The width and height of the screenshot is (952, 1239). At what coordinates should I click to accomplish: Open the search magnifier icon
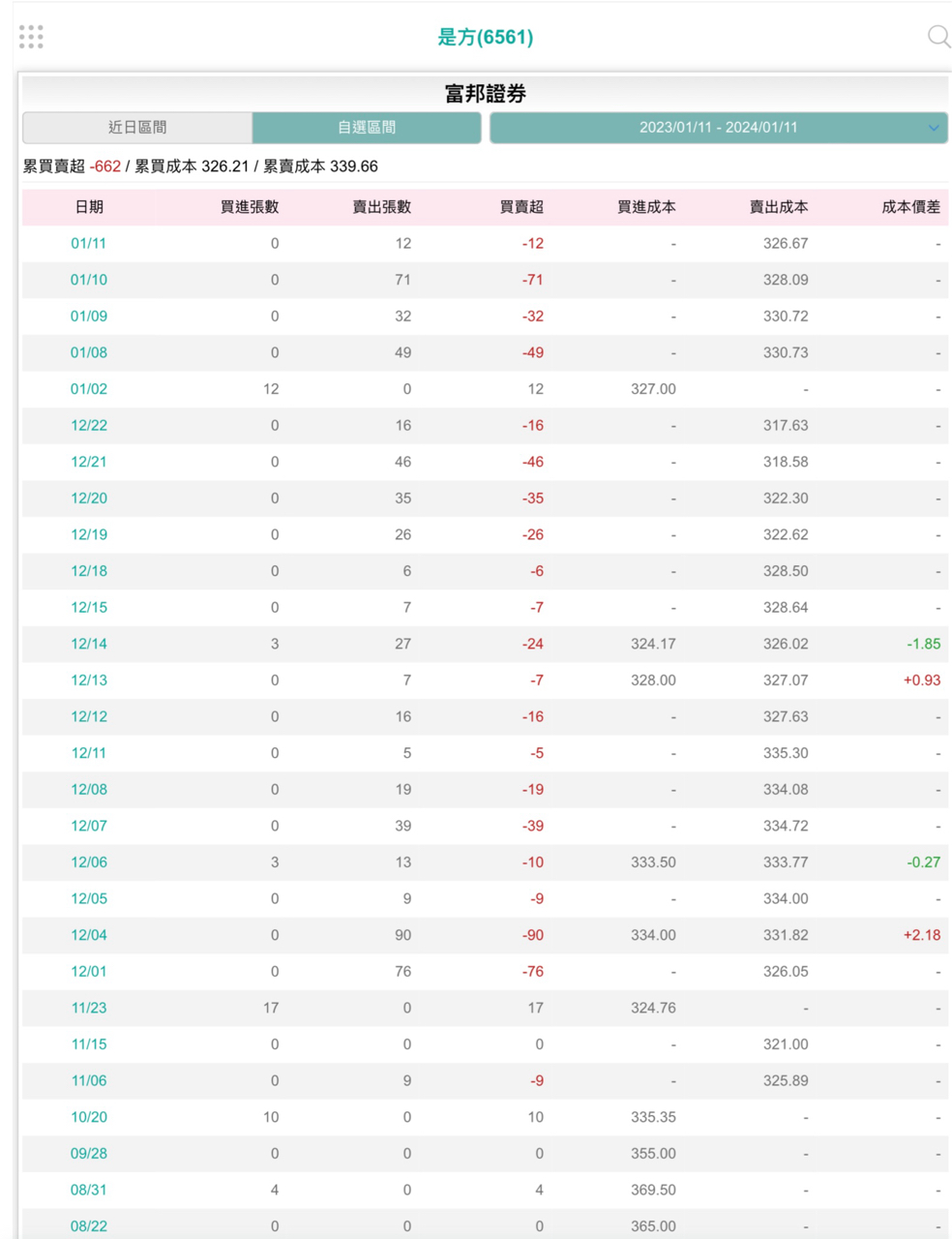coord(938,37)
